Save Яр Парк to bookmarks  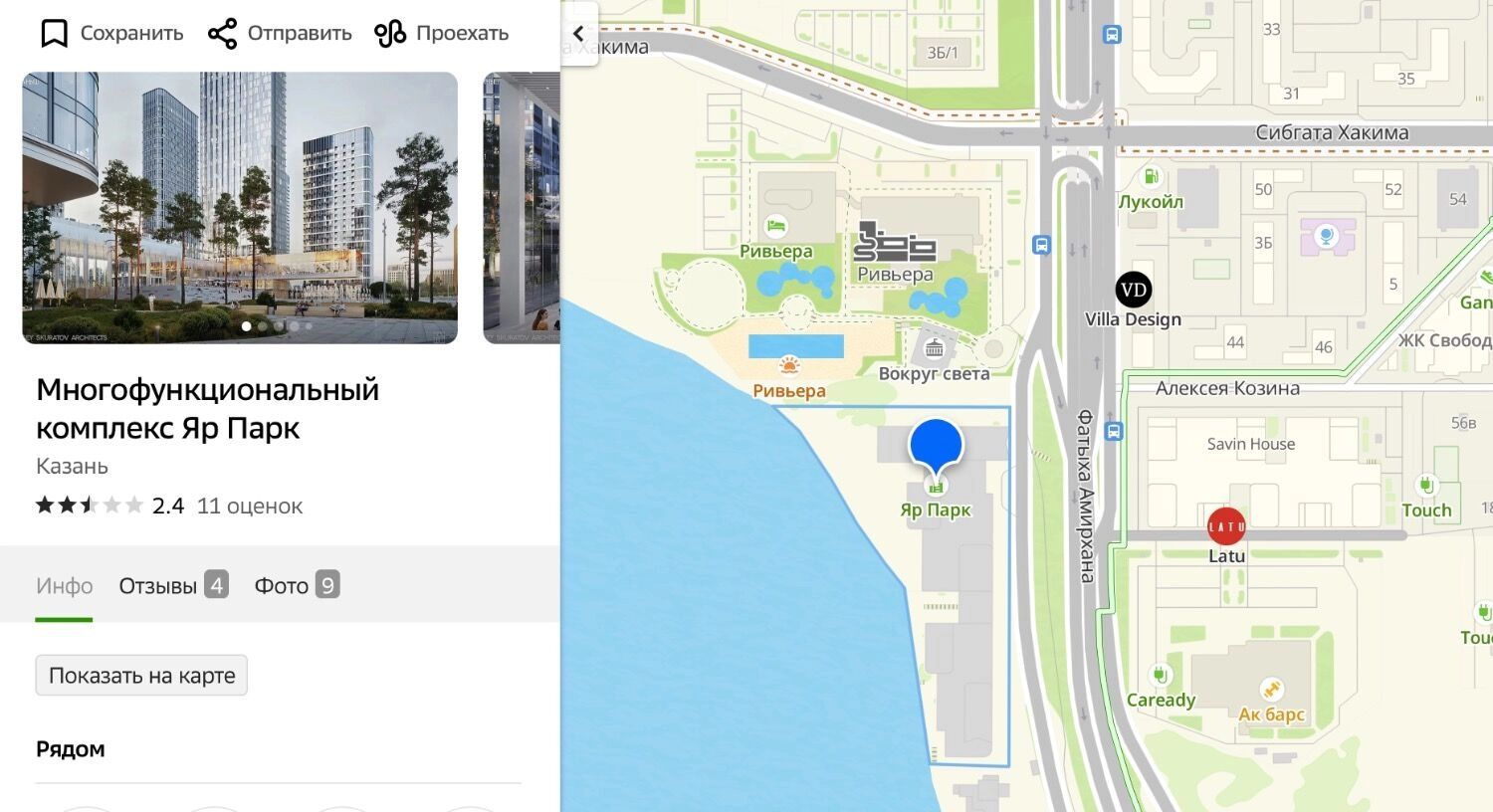tap(111, 34)
